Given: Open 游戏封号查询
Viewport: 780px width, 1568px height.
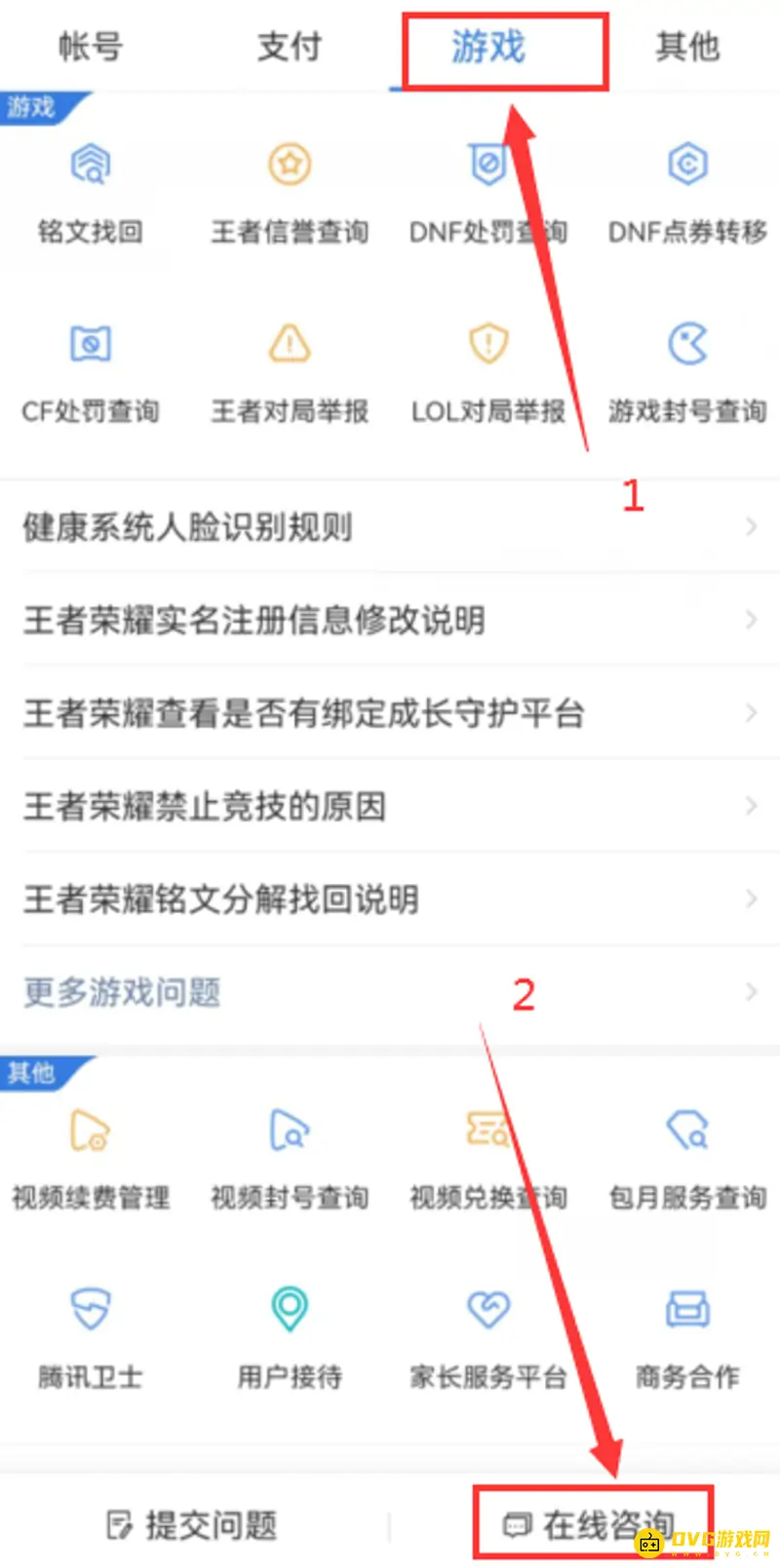Looking at the screenshot, I should [687, 368].
